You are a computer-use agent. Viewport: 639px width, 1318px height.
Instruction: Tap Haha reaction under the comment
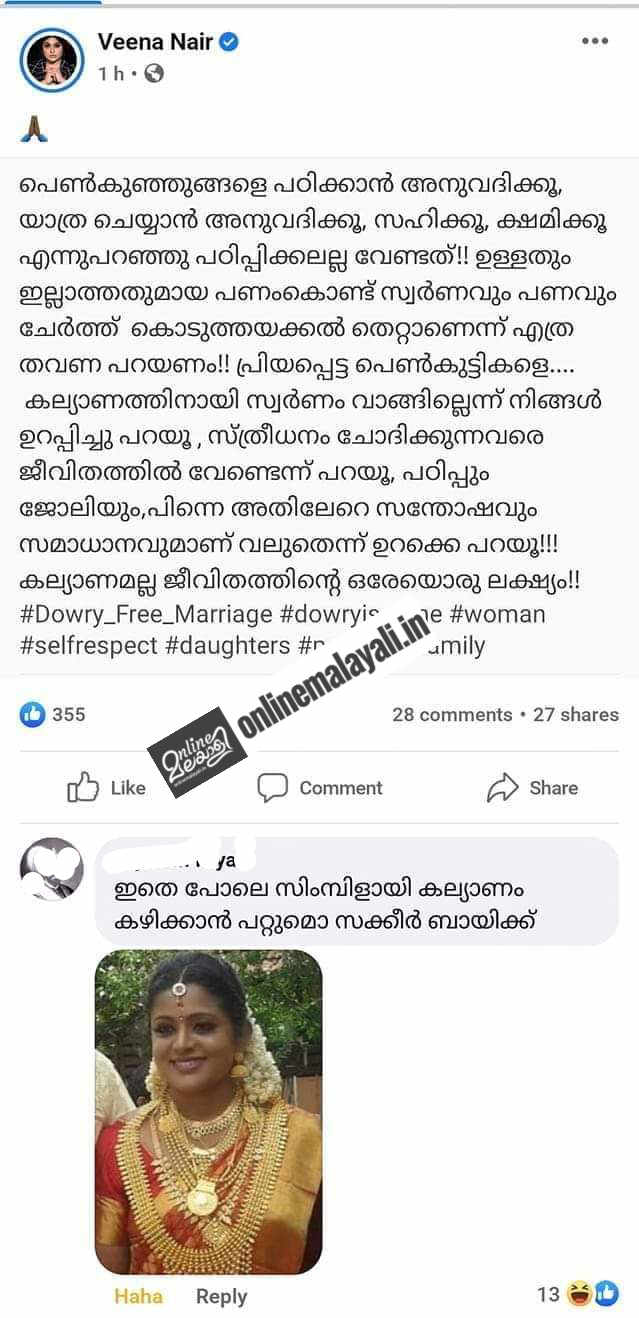pyautogui.click(x=138, y=1296)
